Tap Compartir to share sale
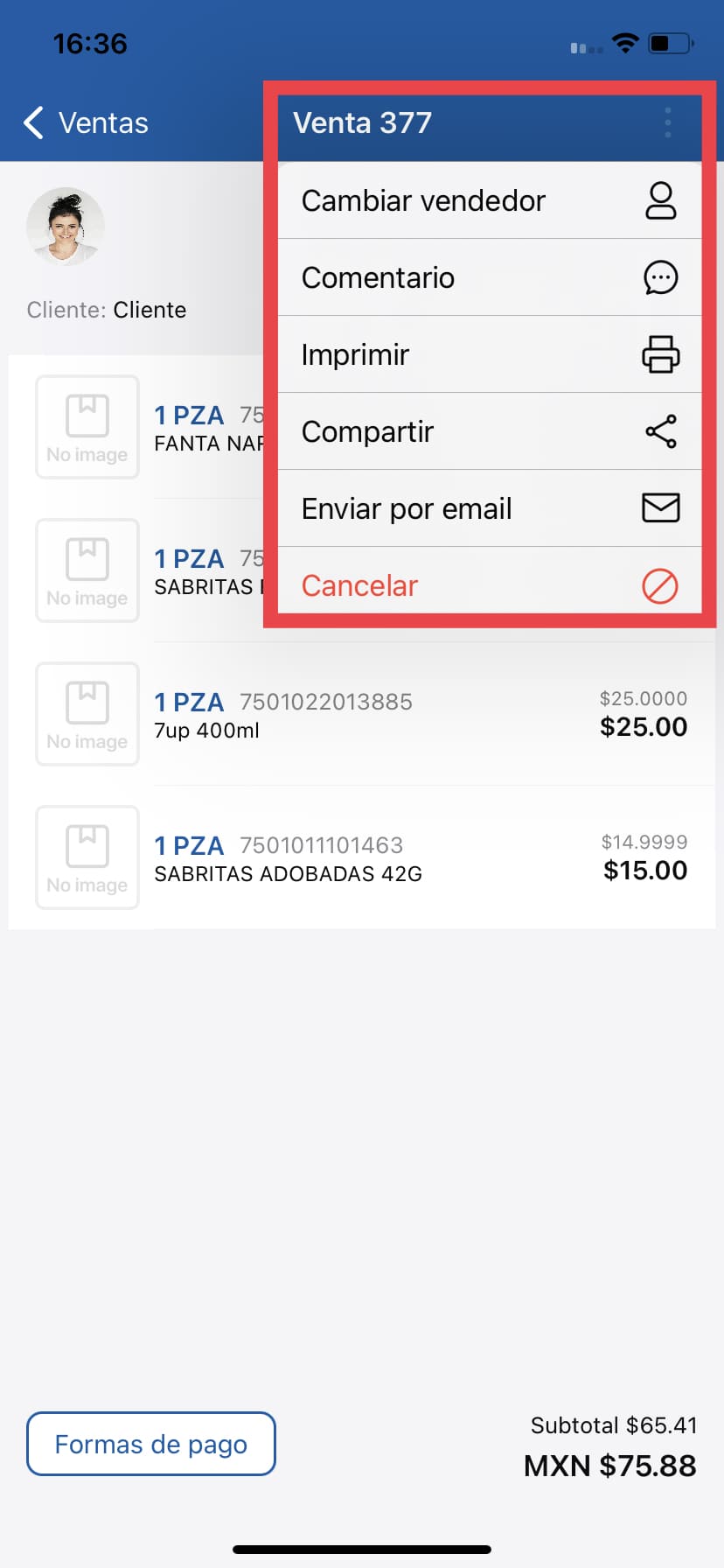724x1568 pixels. coord(489,431)
